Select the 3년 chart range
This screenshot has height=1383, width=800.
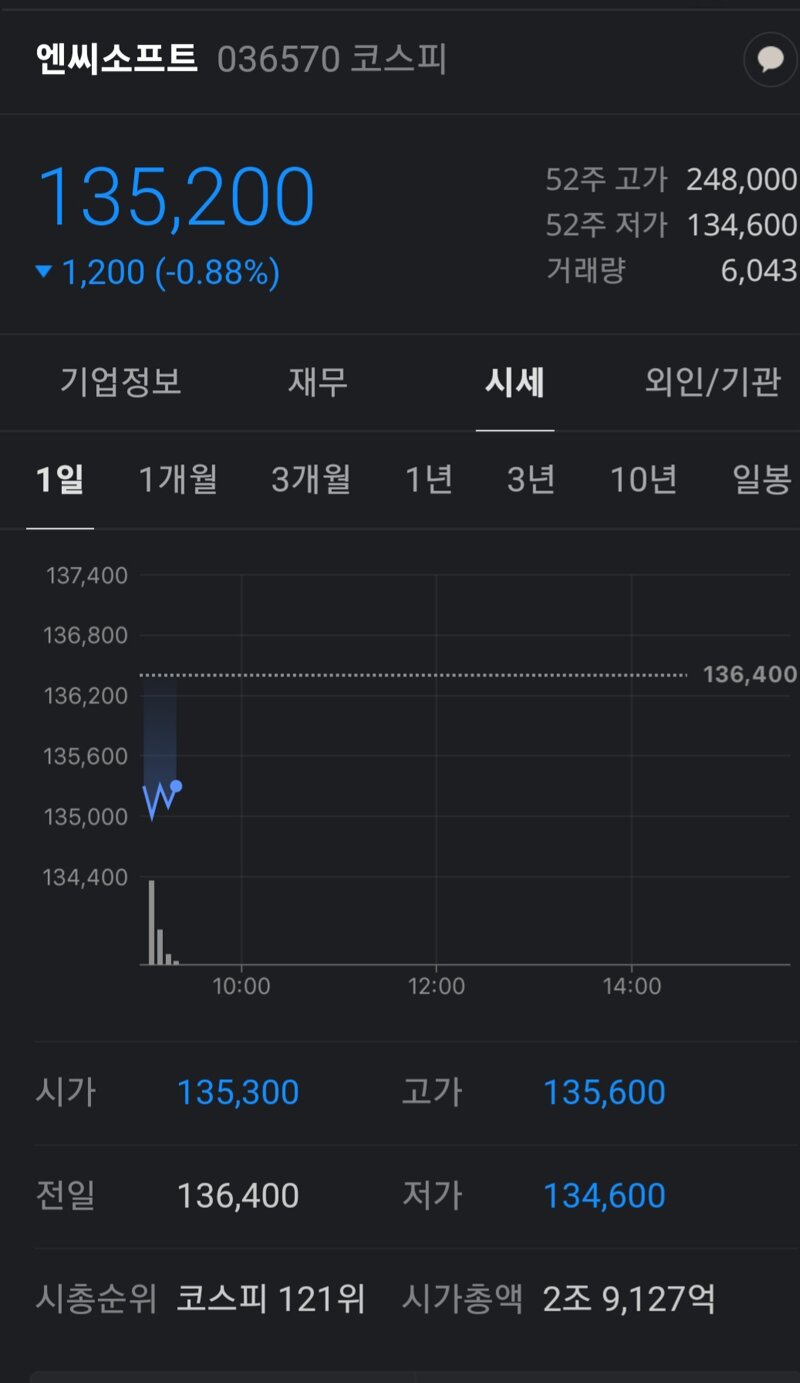[531, 480]
